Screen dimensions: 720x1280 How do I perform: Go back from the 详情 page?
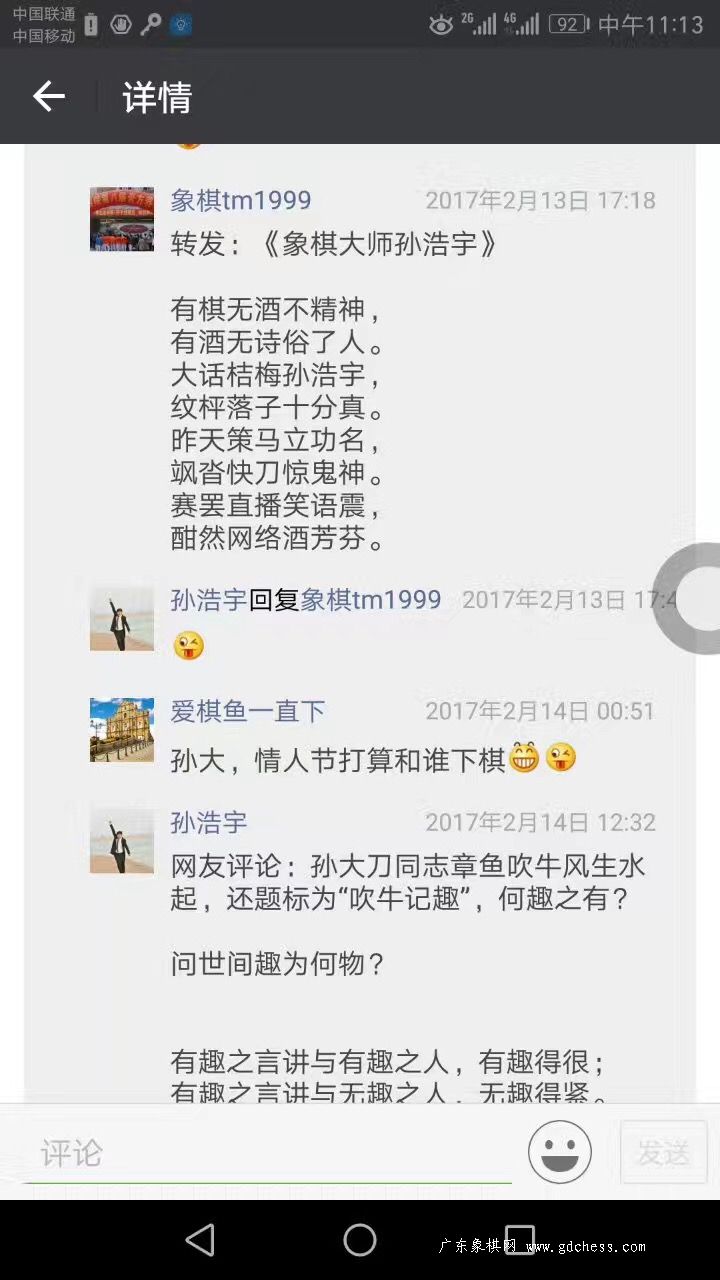pos(48,97)
